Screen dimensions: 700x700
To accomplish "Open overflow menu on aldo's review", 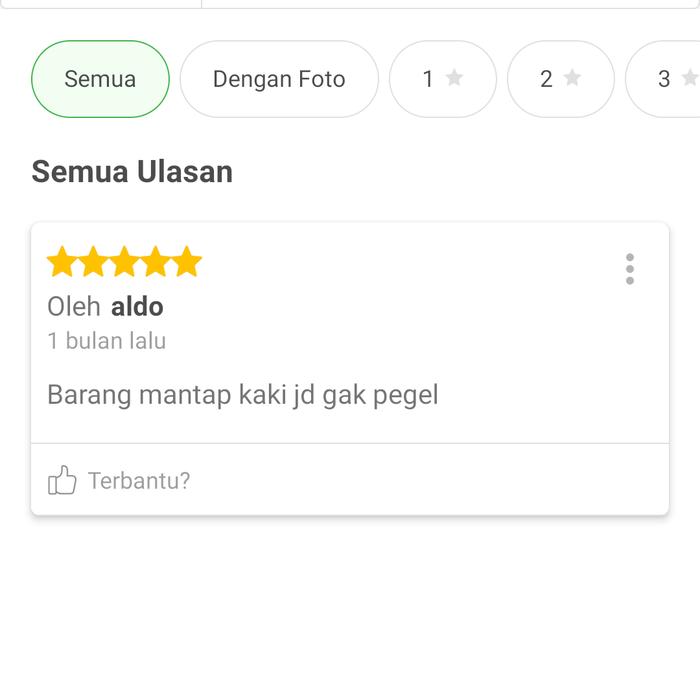I will click(x=629, y=269).
